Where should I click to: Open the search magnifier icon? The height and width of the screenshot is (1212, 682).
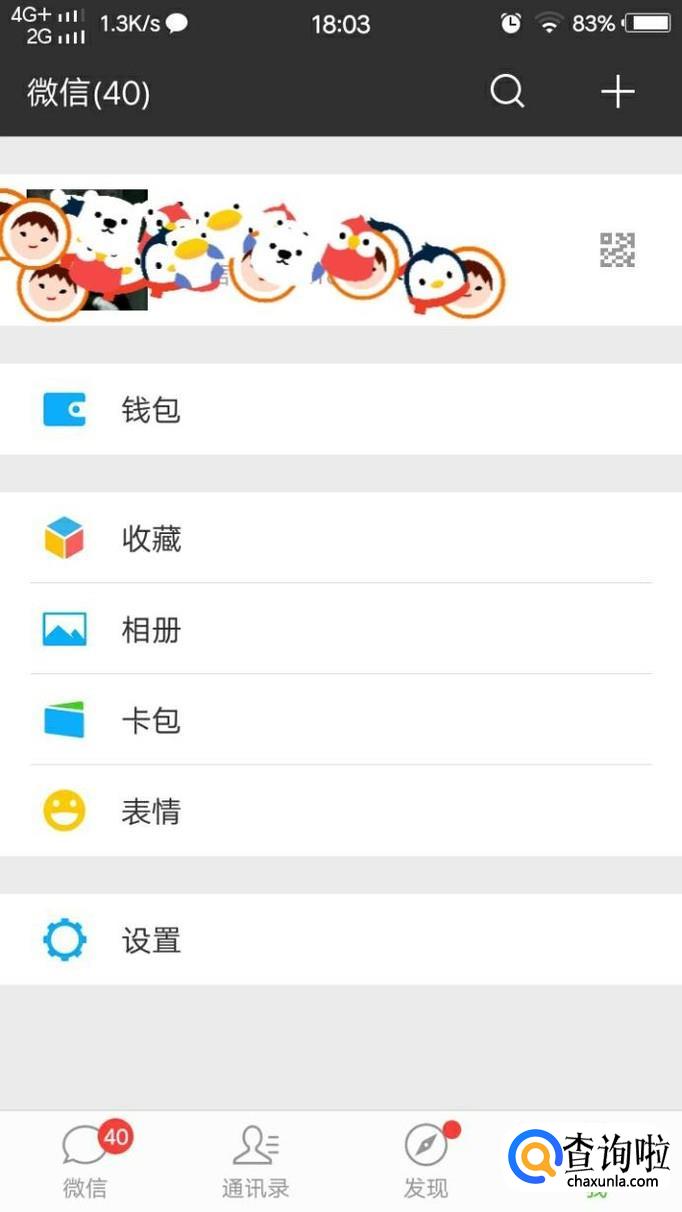click(507, 92)
